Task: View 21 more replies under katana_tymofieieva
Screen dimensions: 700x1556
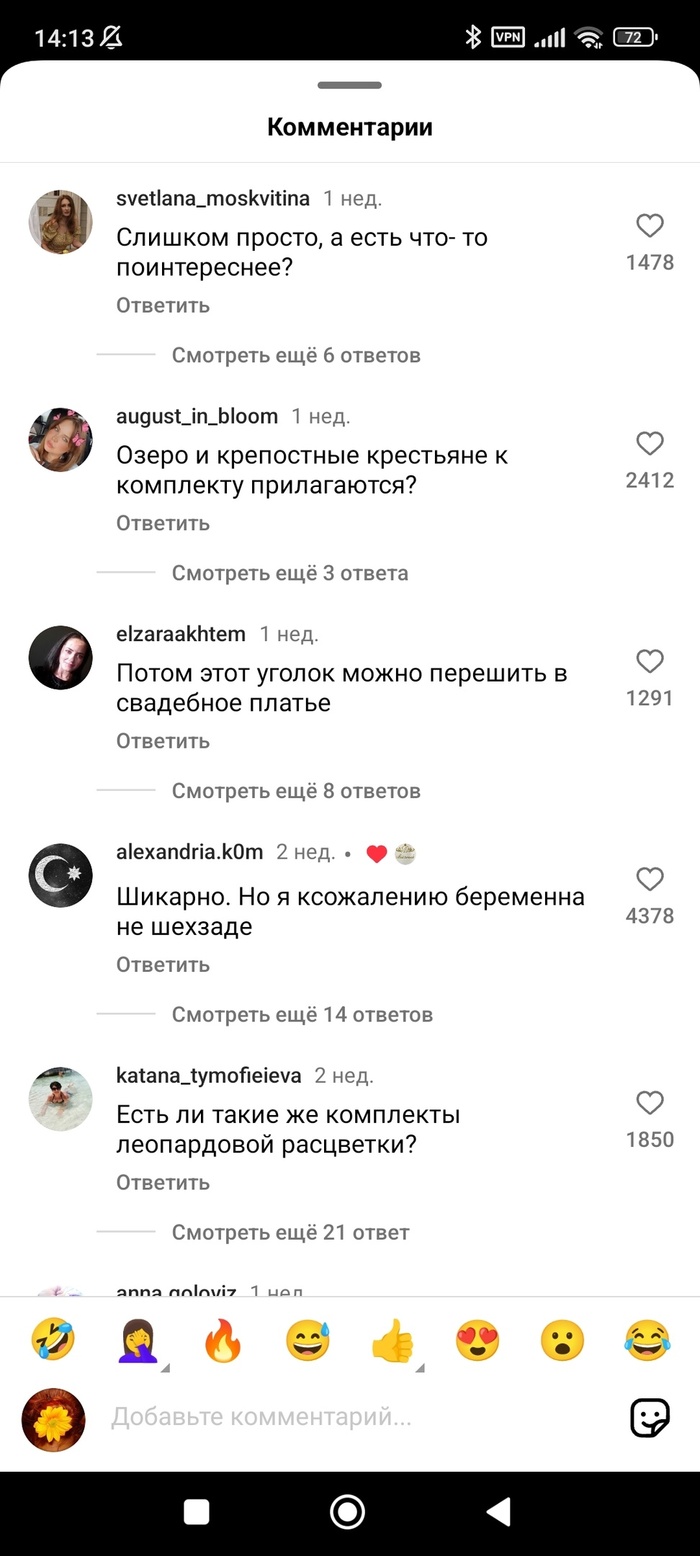Action: 290,1232
